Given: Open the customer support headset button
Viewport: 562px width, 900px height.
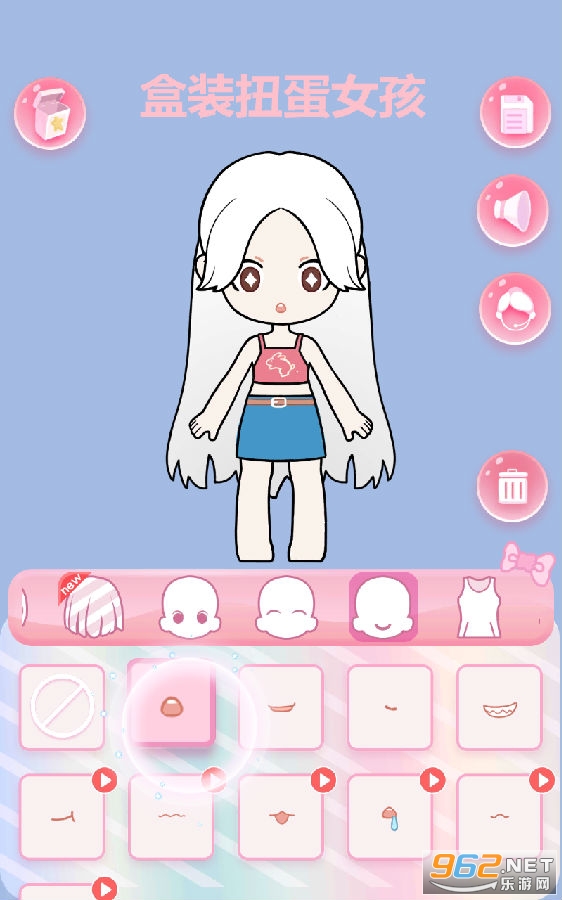Looking at the screenshot, I should [515, 309].
